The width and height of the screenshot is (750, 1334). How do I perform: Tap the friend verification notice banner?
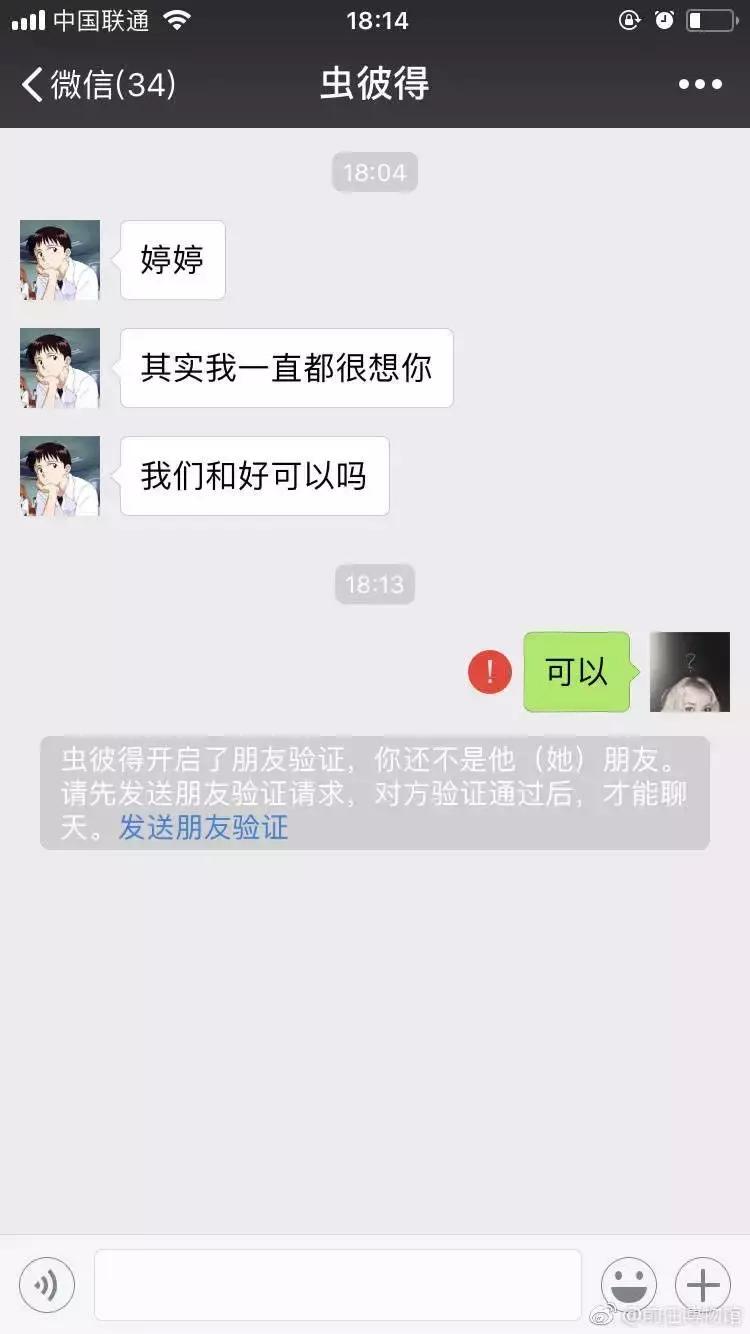[x=374, y=793]
